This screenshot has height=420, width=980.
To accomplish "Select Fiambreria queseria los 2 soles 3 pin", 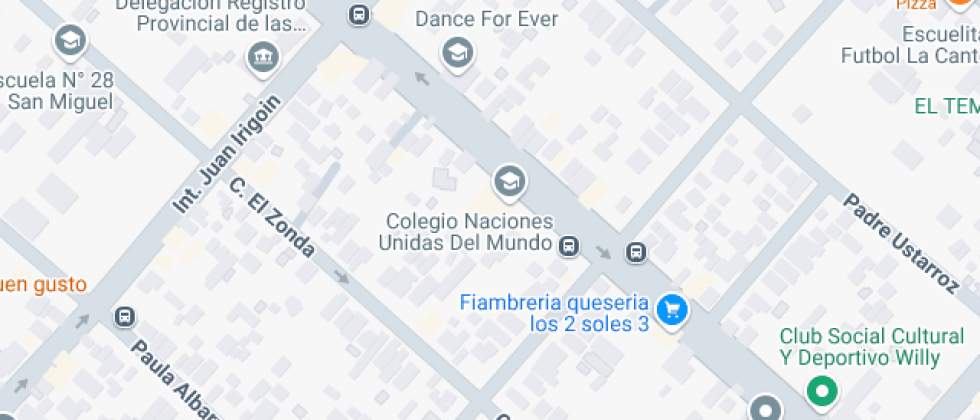I will click(672, 309).
